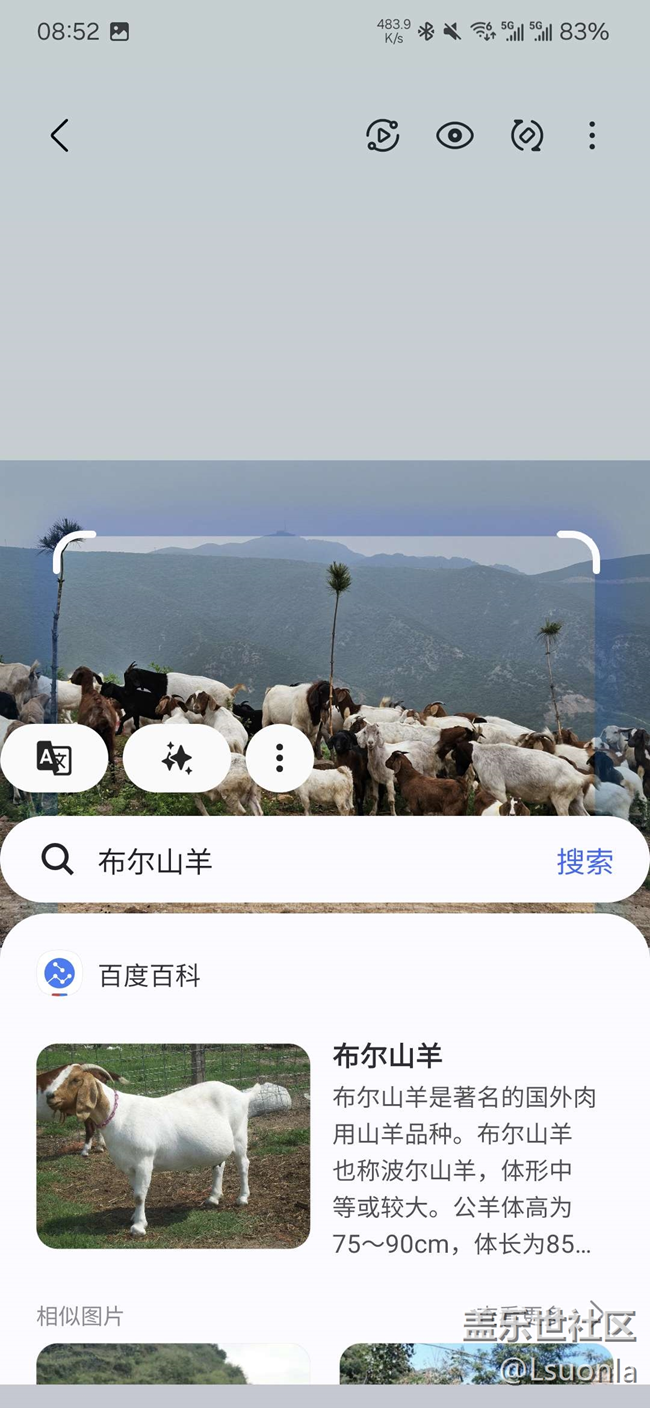Tap the blue 搜索 button

click(x=585, y=861)
